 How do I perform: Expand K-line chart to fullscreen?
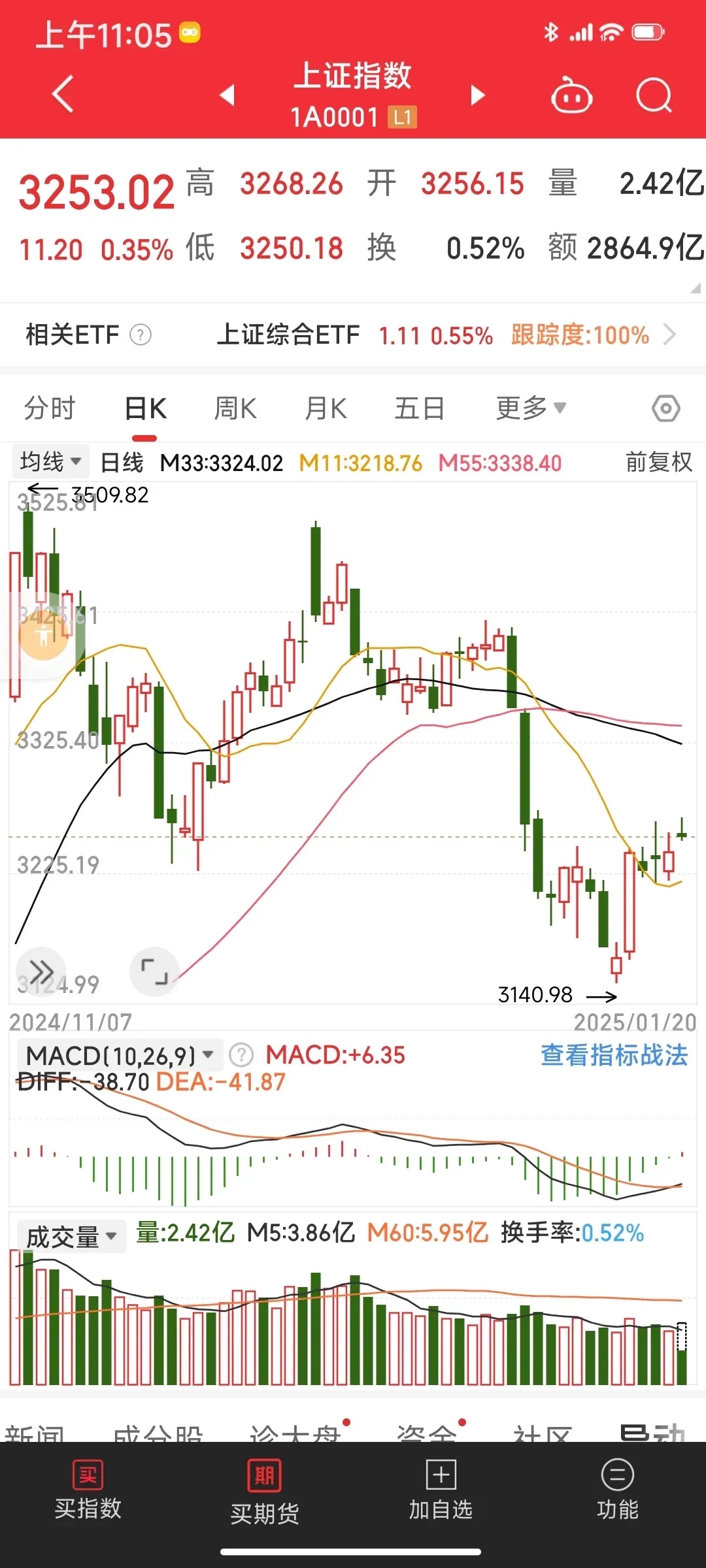click(154, 972)
